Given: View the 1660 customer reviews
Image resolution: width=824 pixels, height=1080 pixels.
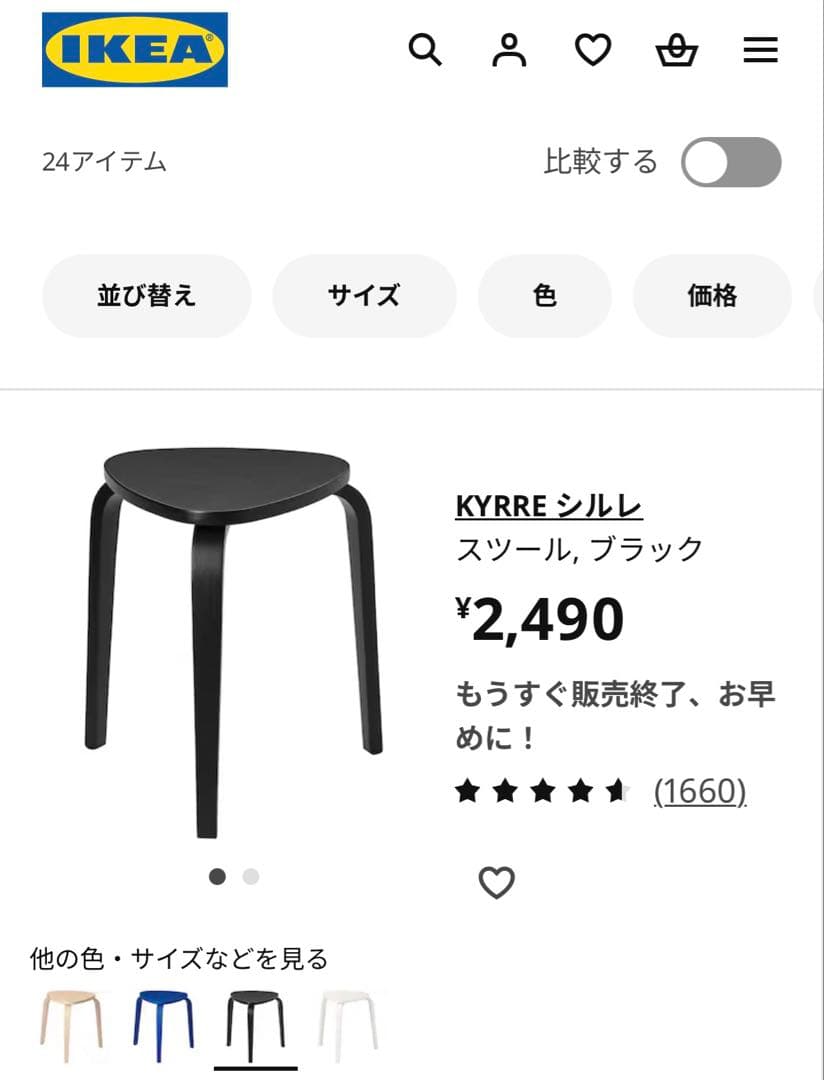Looking at the screenshot, I should pyautogui.click(x=698, y=791).
